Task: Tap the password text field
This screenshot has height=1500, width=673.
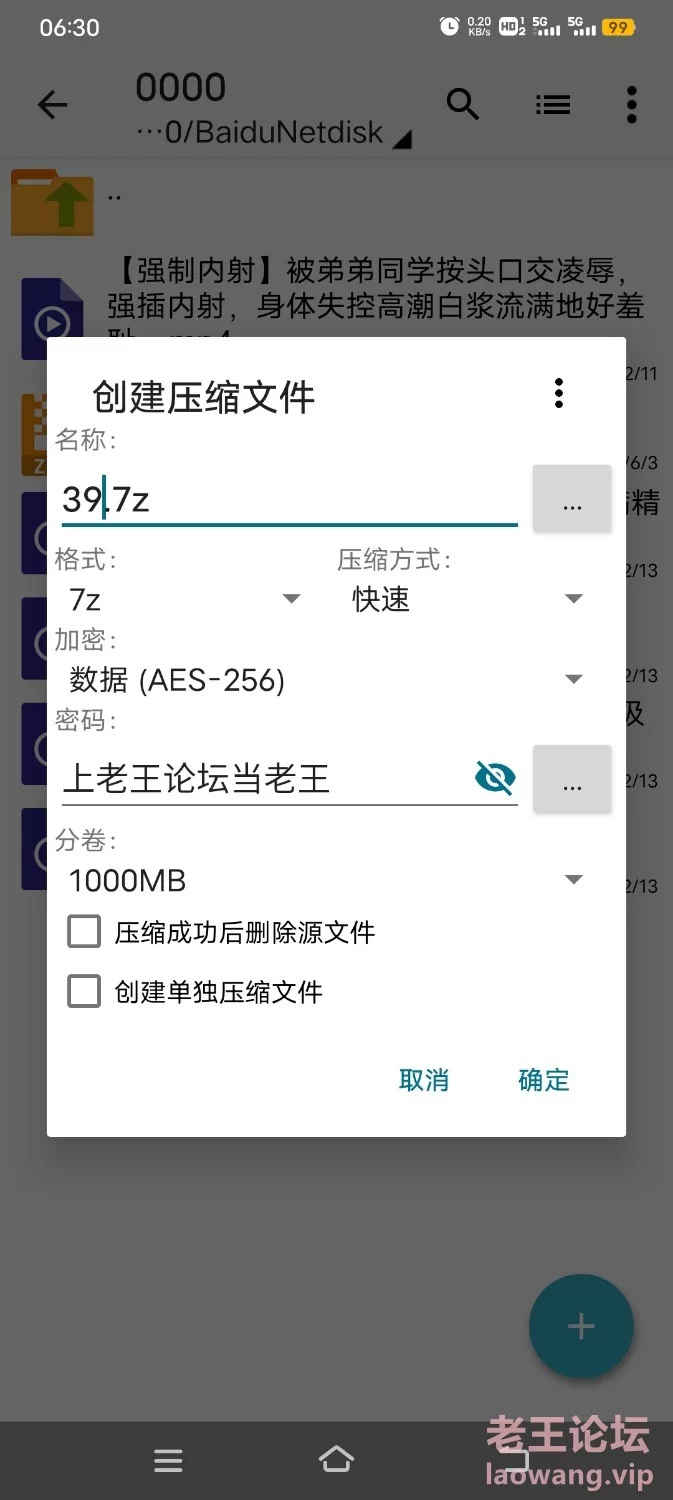Action: coord(265,778)
